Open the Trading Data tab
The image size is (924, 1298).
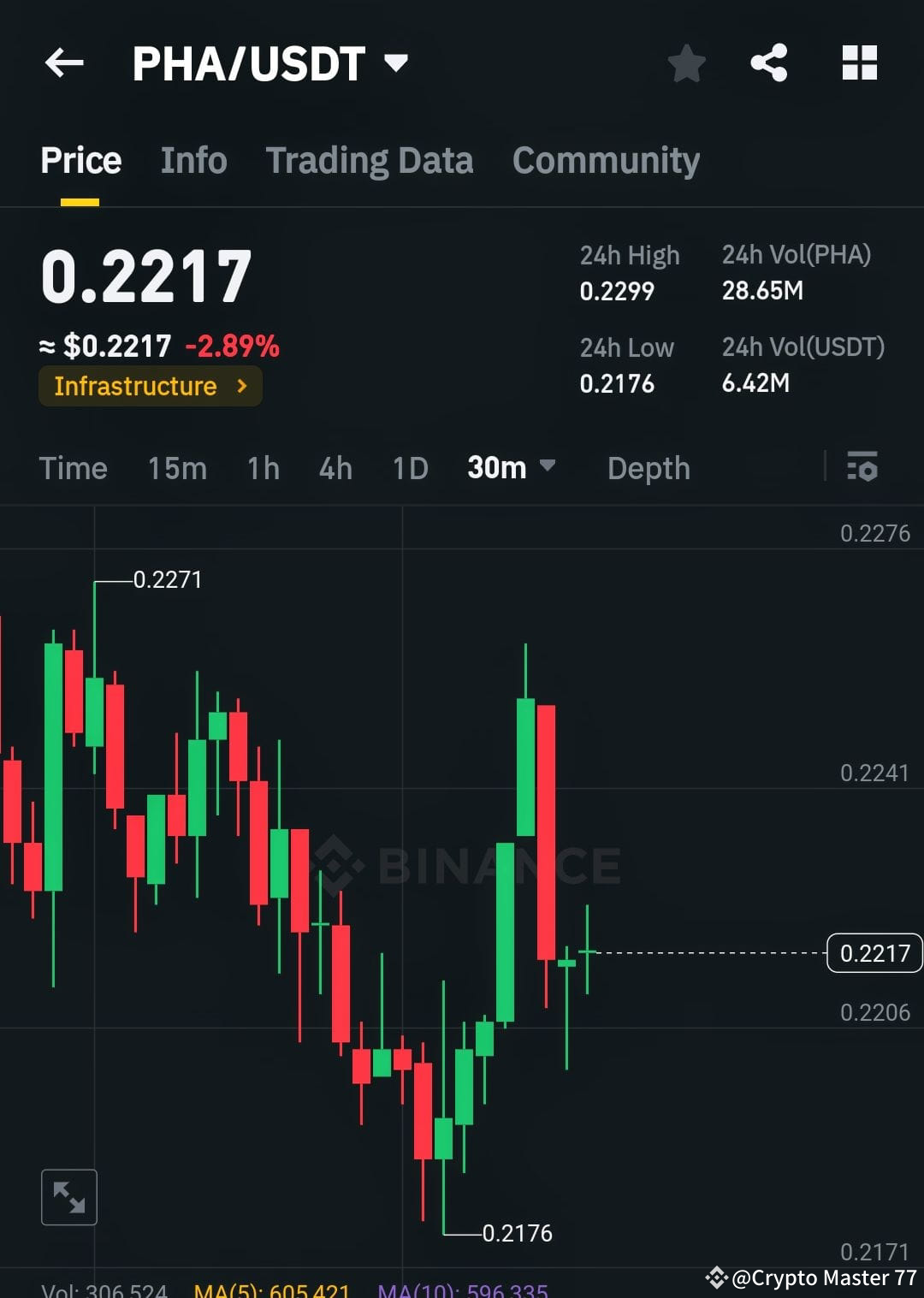tap(370, 160)
